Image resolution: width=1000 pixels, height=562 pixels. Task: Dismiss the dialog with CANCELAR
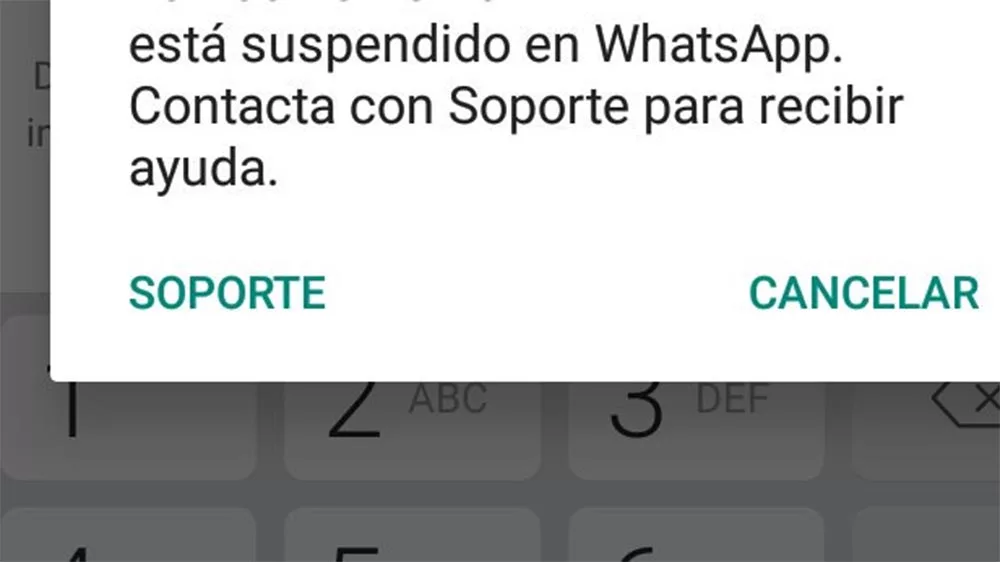coord(864,293)
